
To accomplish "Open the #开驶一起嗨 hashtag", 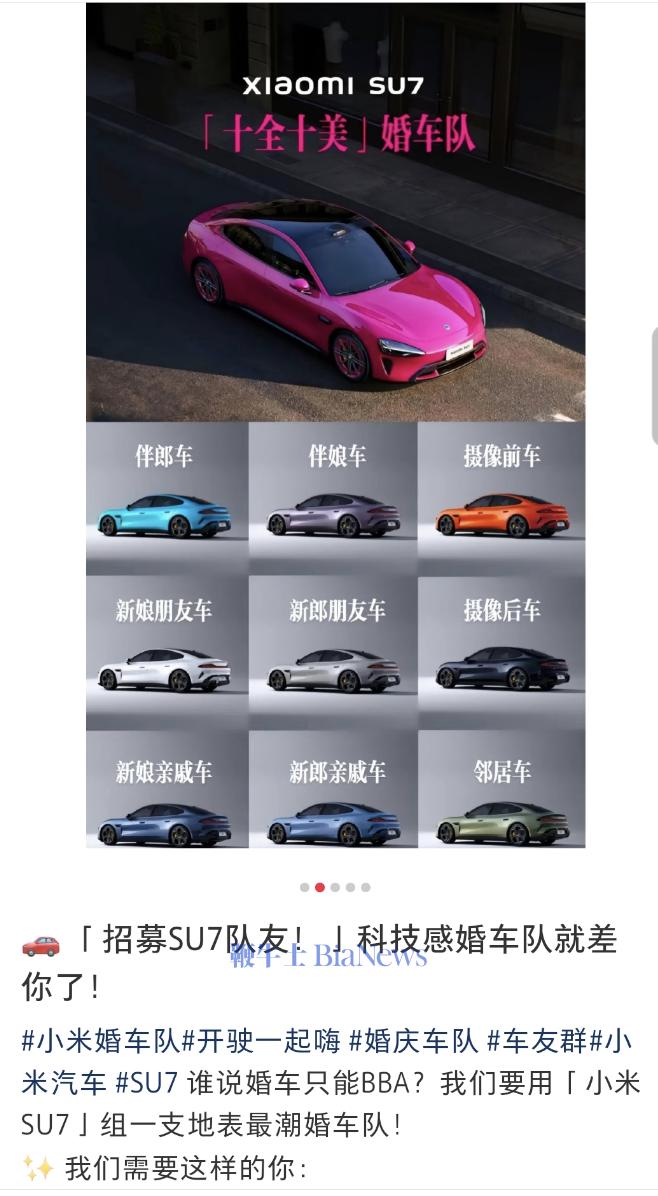I will pyautogui.click(x=260, y=1040).
